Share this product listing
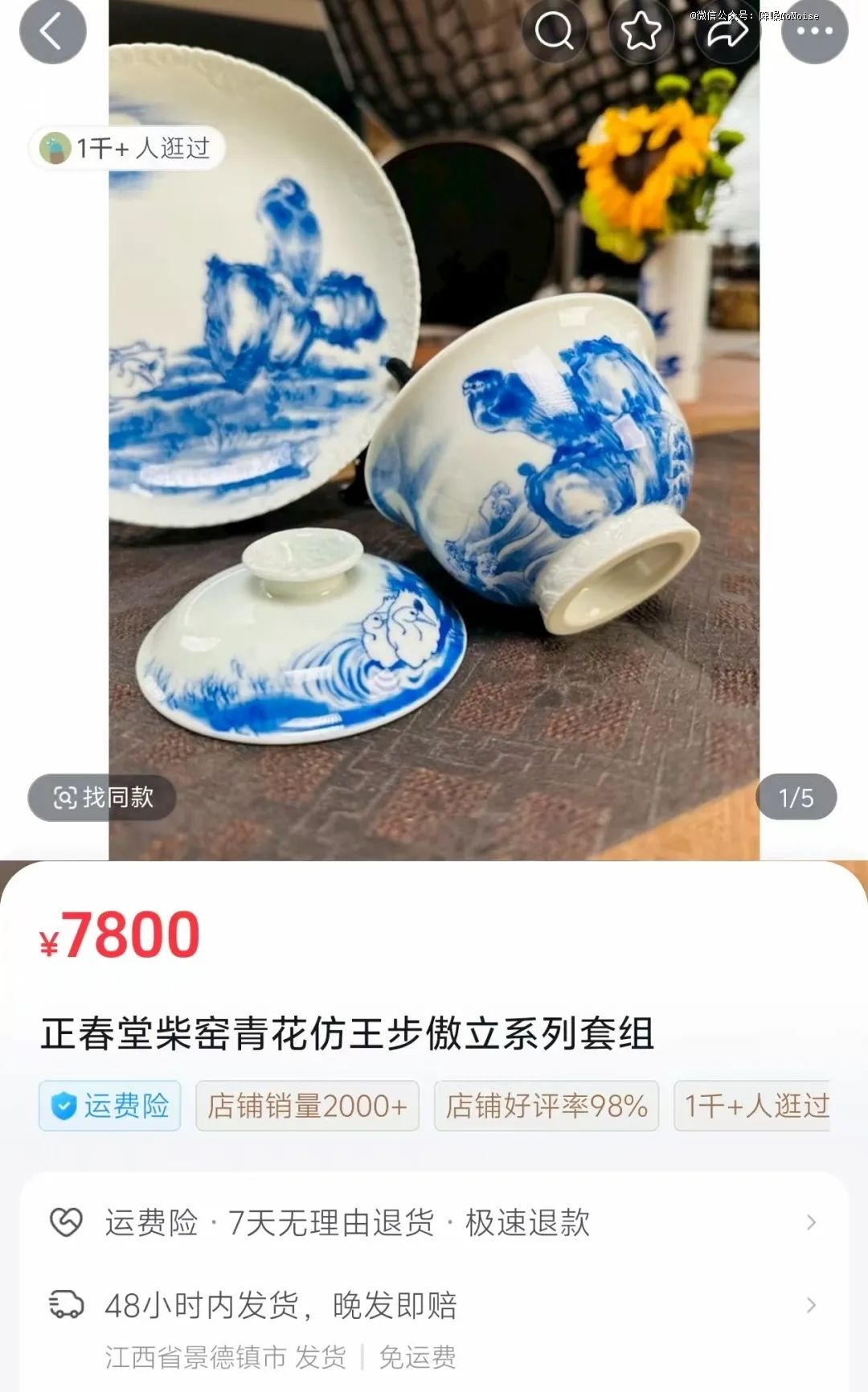Screen dimensions: 868x1392 click(727, 32)
